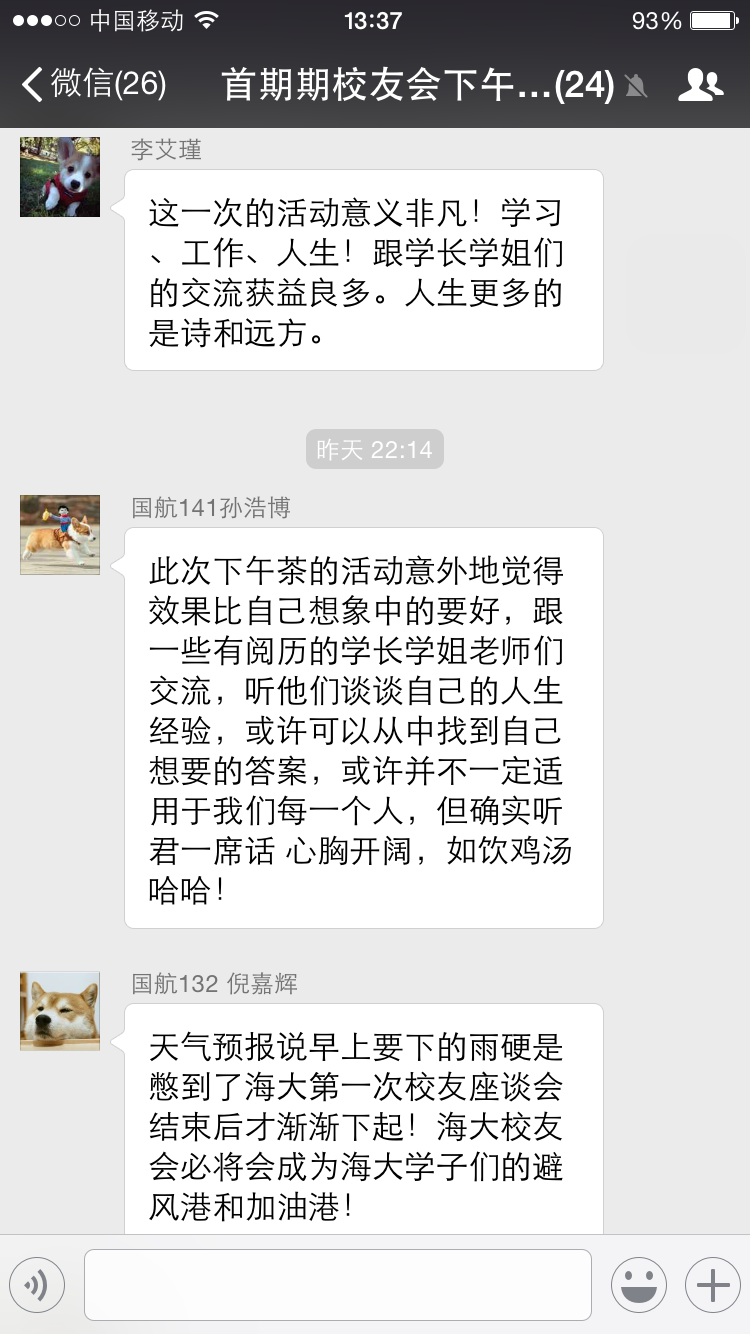Tap 李艾瑾's corgi avatar
The width and height of the screenshot is (750, 1334).
point(60,177)
